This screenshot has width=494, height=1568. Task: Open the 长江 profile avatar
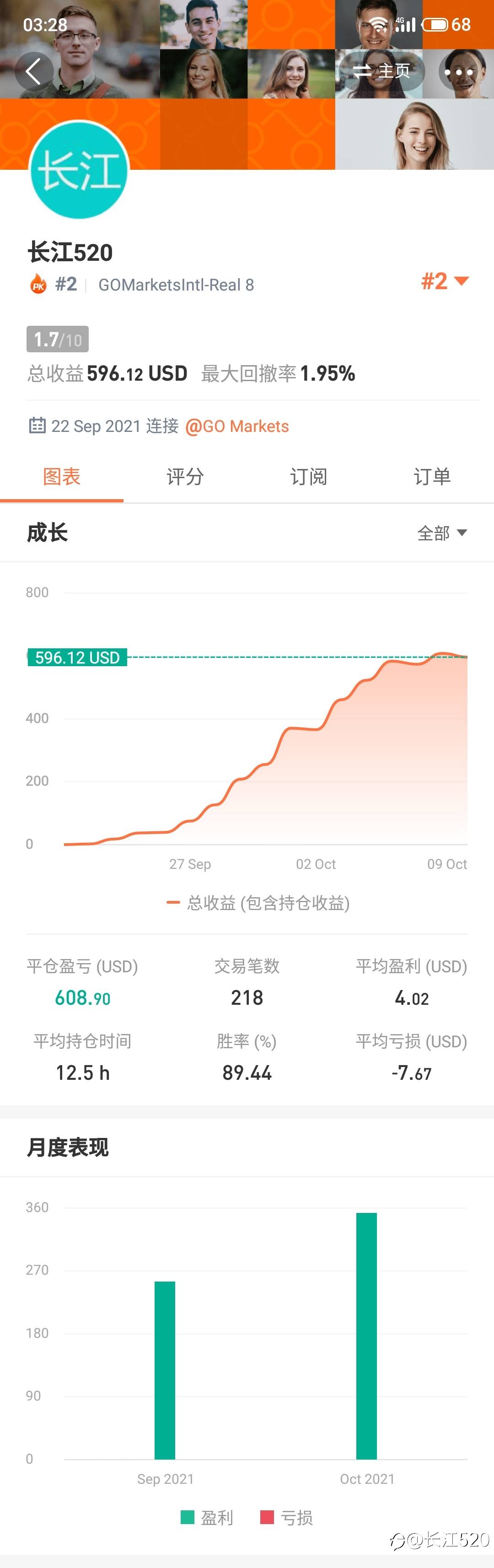pos(79,170)
